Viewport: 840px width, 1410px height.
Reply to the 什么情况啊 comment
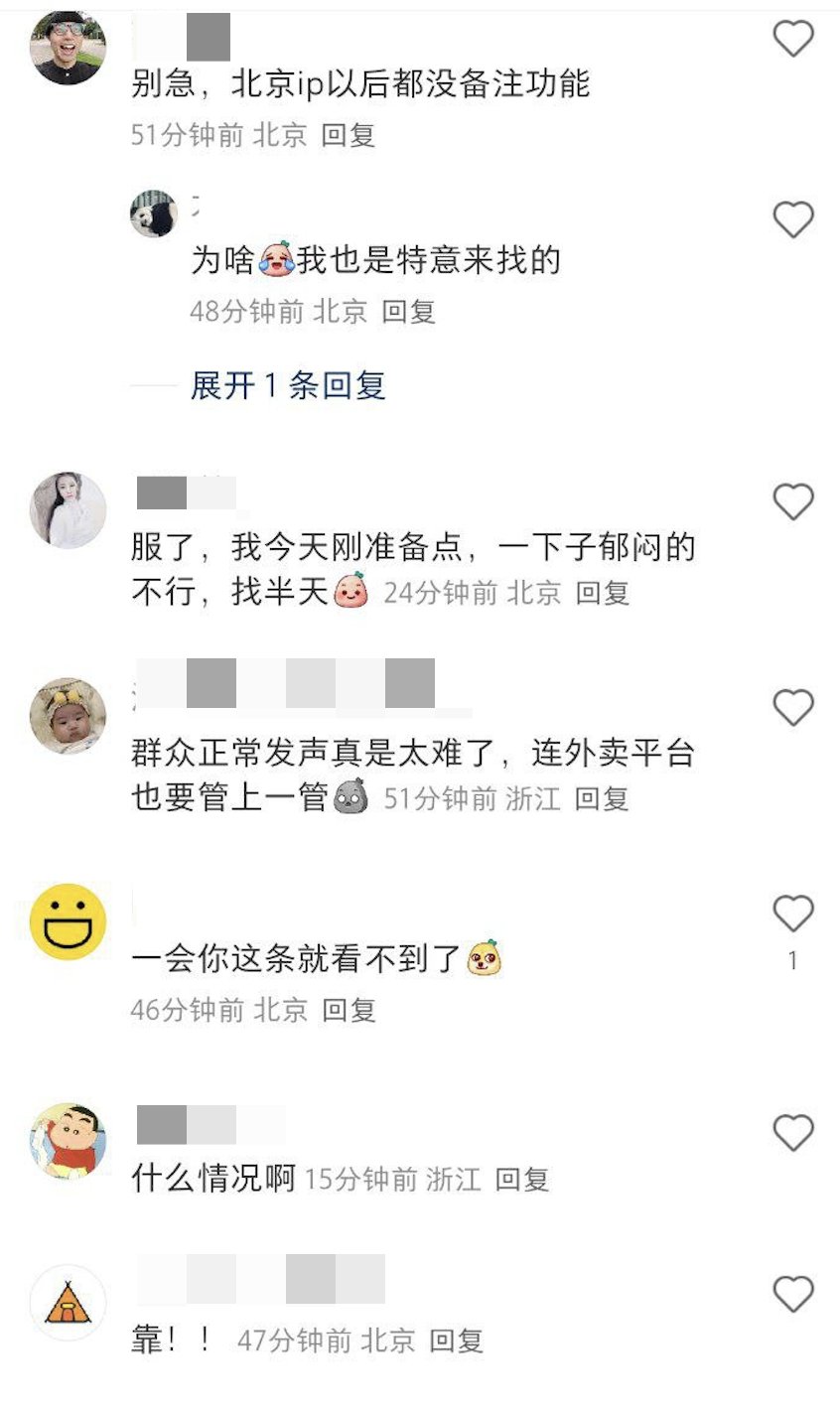522,1180
